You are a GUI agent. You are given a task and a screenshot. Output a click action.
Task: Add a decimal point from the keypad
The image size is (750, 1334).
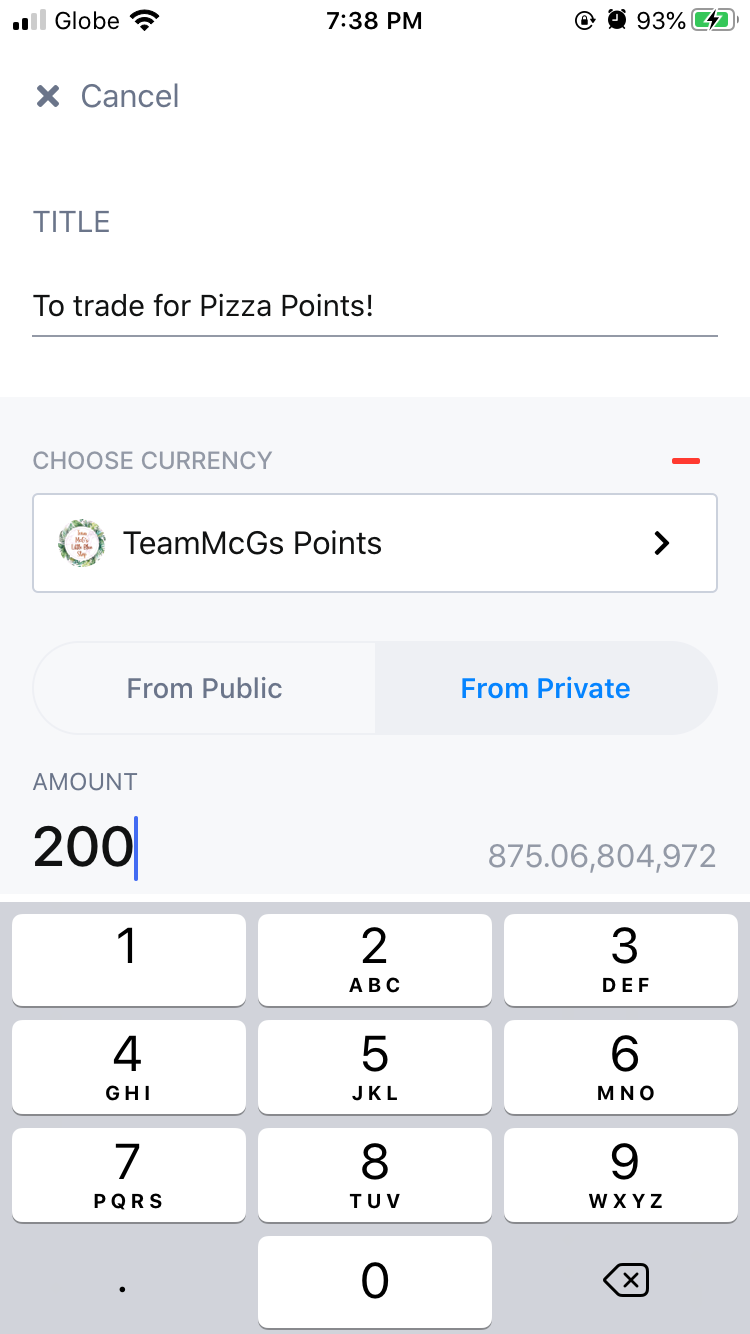123,1282
